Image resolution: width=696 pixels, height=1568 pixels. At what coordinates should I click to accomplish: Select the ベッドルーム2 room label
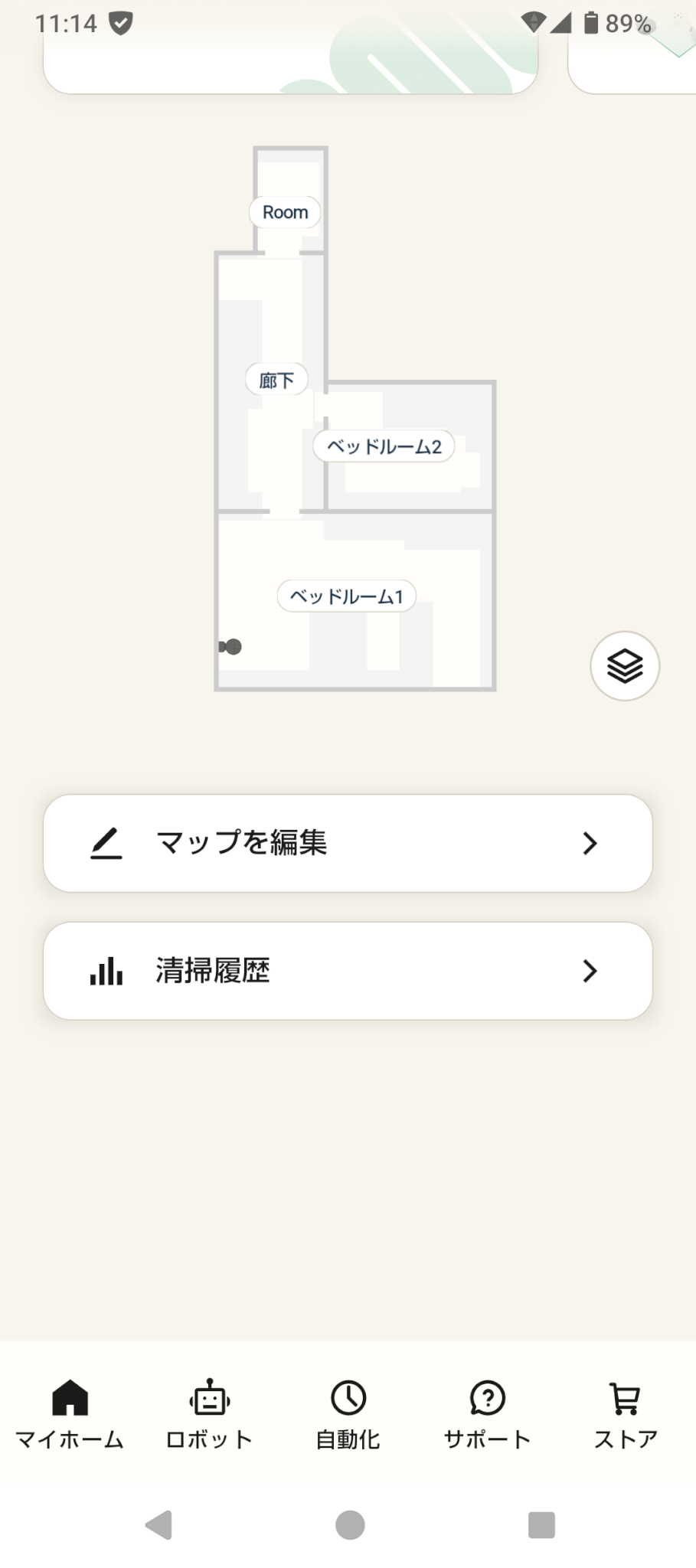point(384,446)
